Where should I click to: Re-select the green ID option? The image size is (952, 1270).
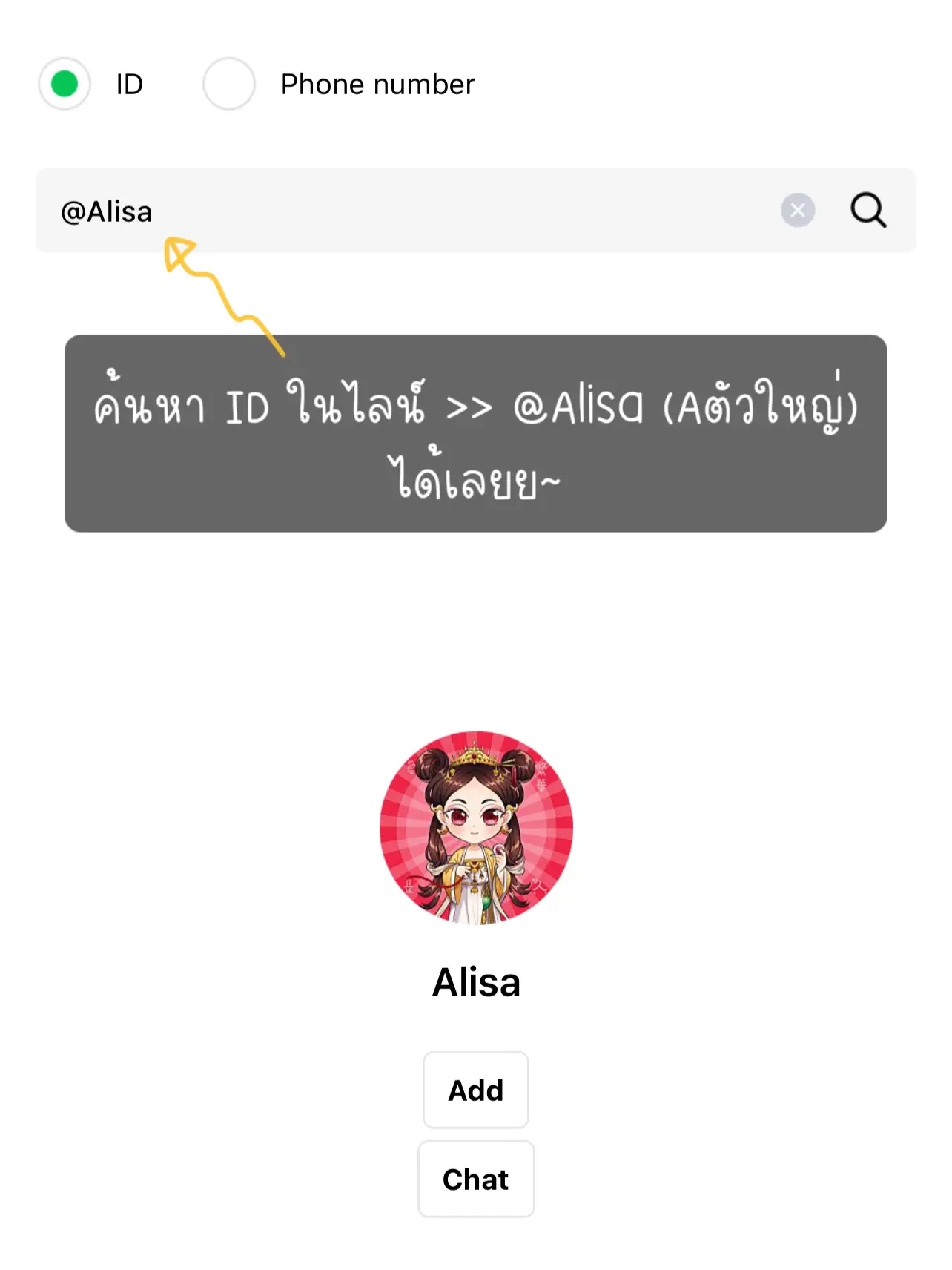pos(64,83)
